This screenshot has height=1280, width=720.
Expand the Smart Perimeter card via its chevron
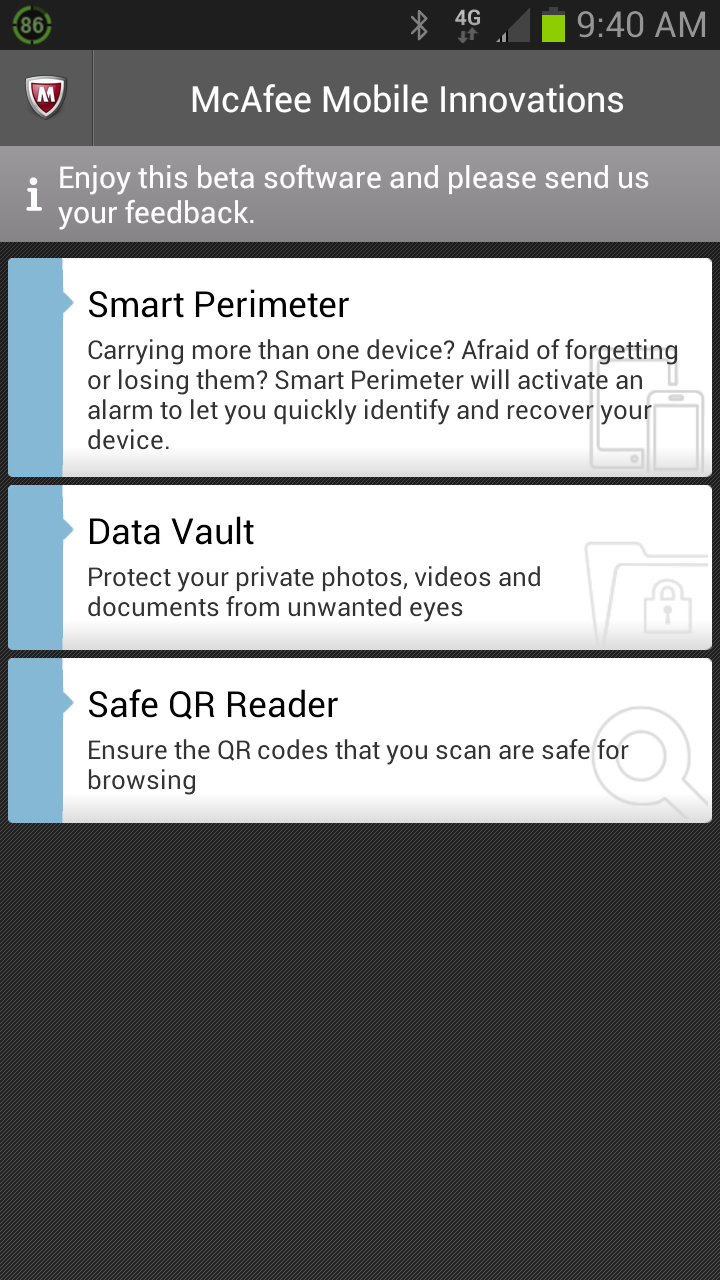coord(68,301)
